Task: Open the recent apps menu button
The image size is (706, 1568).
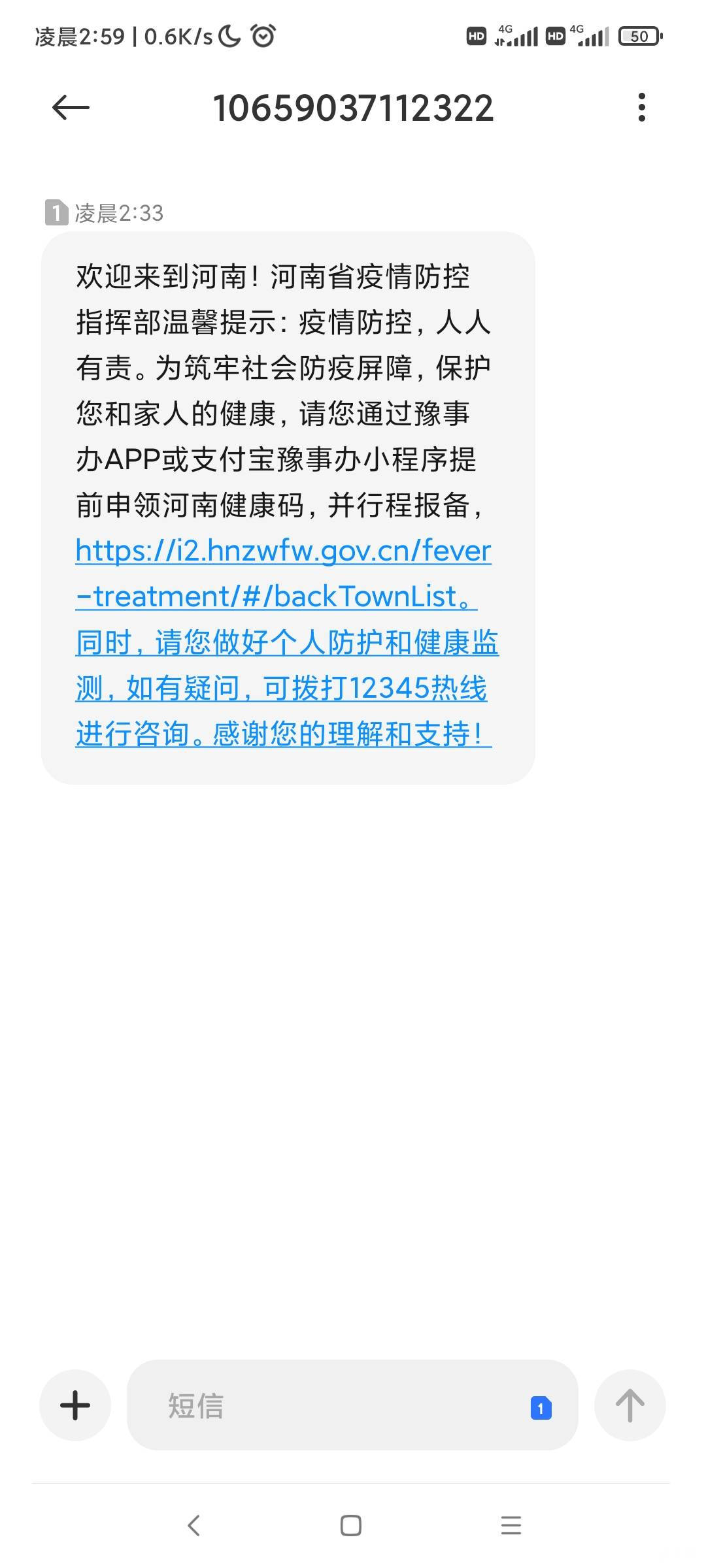Action: (x=511, y=1526)
